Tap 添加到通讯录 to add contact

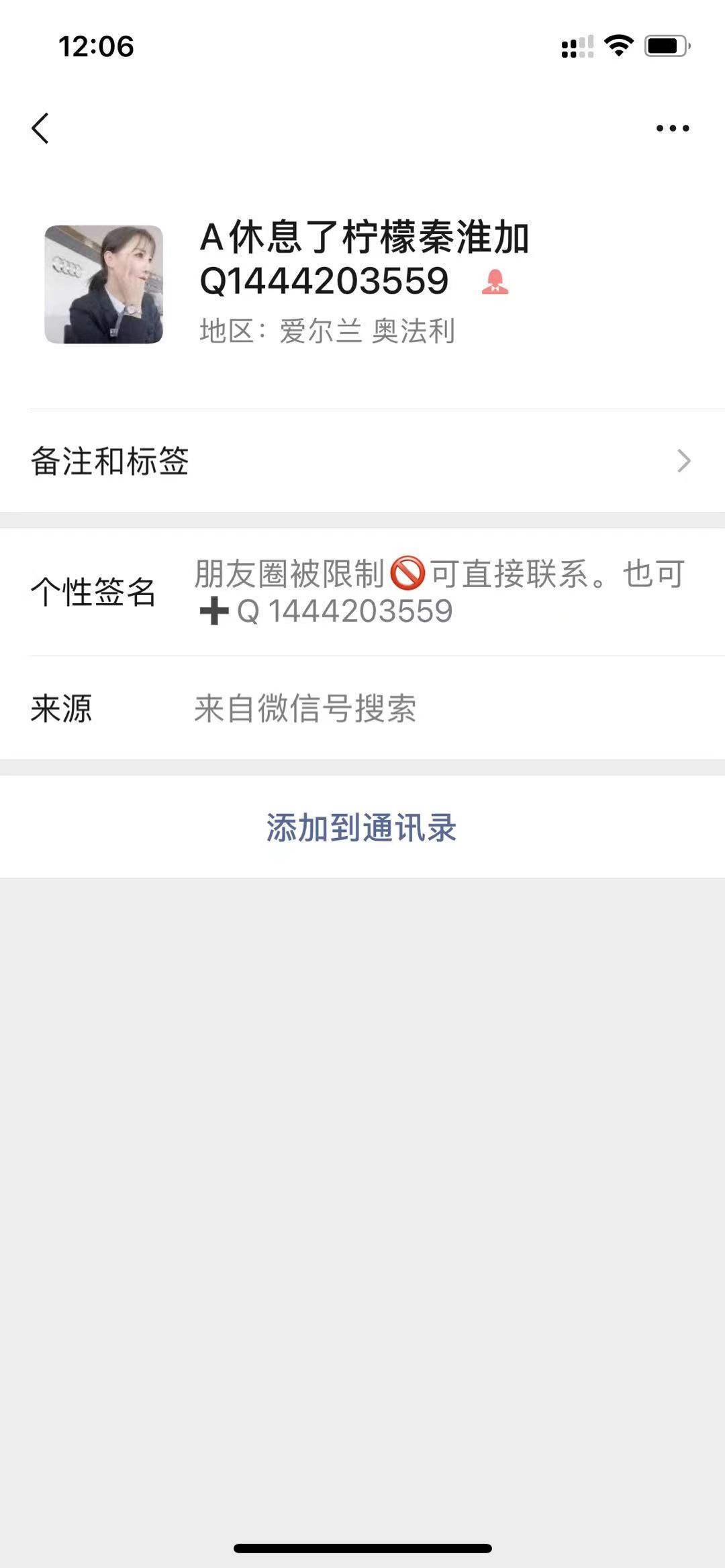pos(362,827)
